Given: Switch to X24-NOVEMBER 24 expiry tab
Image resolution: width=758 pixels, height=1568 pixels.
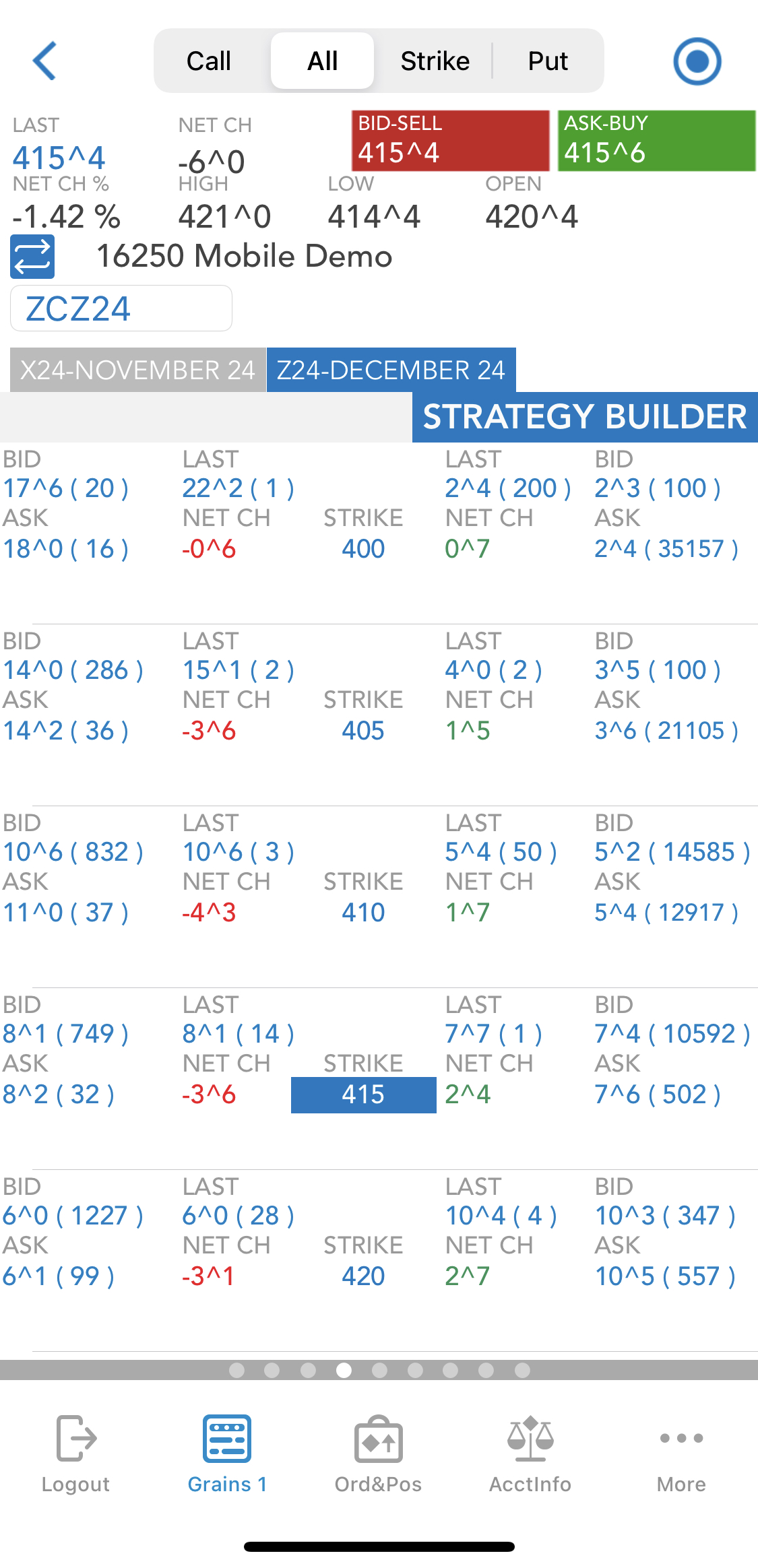Looking at the screenshot, I should (x=138, y=370).
